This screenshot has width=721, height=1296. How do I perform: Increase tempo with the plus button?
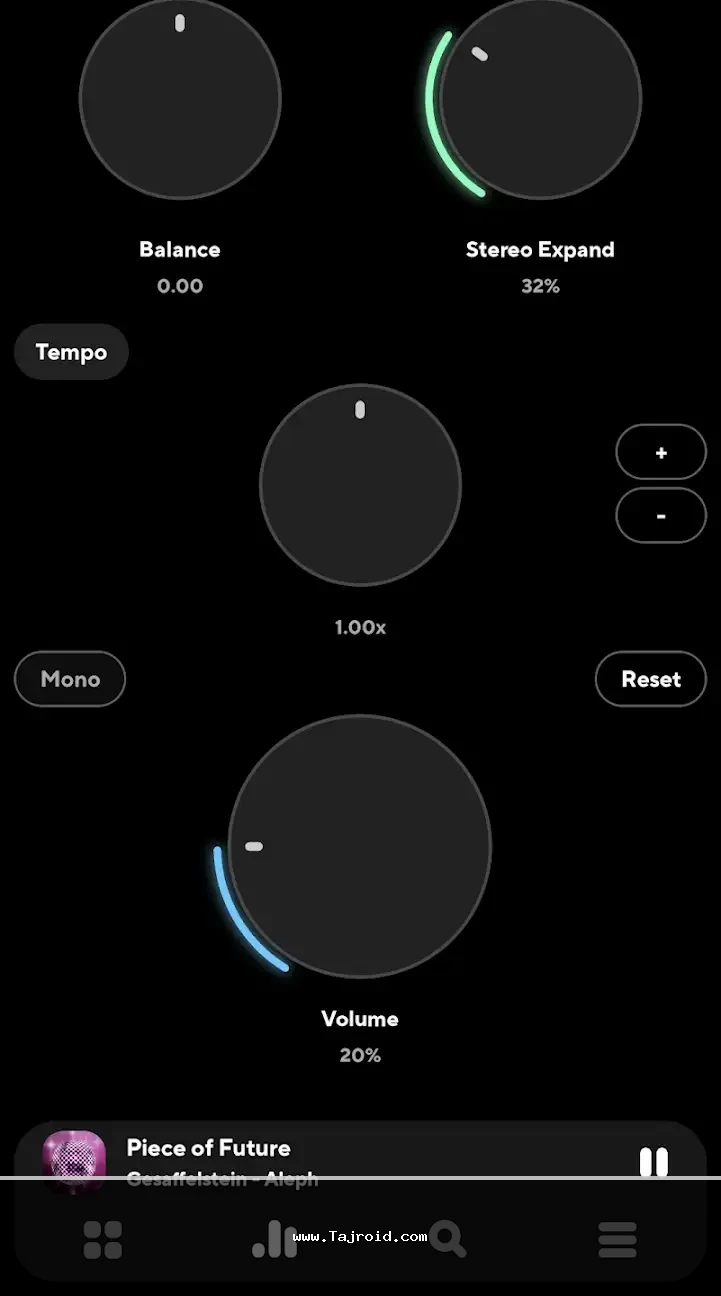coord(661,453)
